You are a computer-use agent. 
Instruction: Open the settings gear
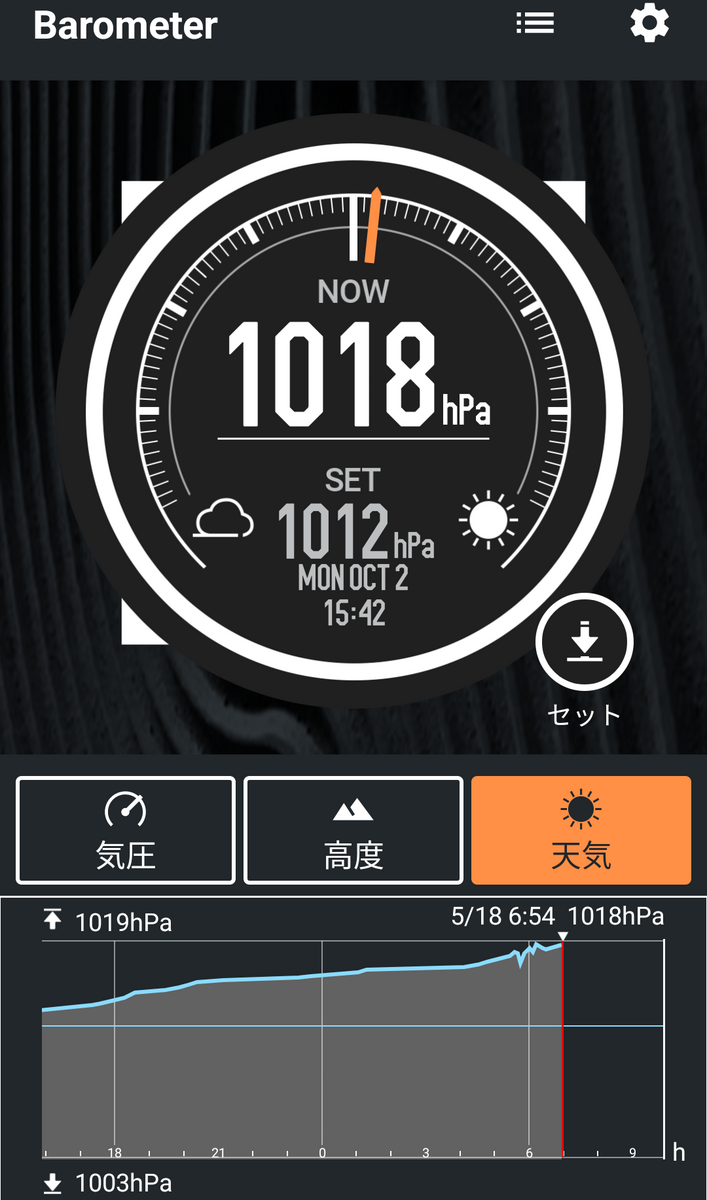pos(649,24)
